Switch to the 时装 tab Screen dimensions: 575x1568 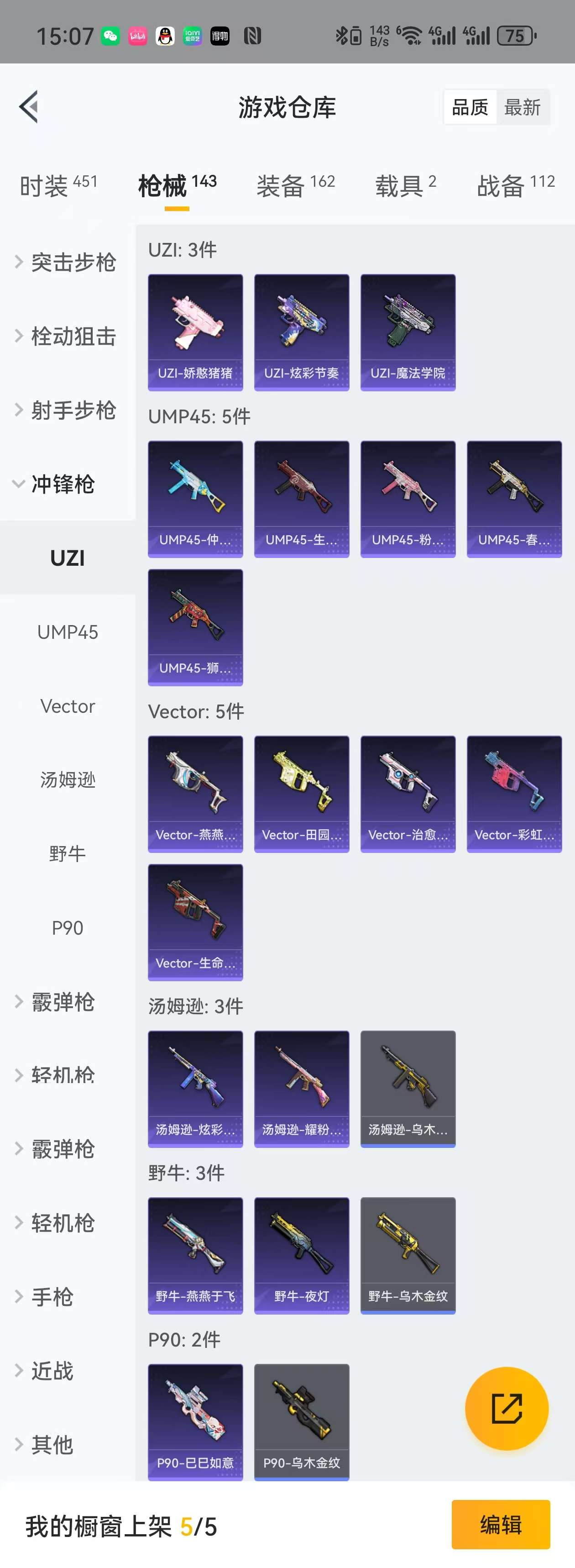(58, 185)
